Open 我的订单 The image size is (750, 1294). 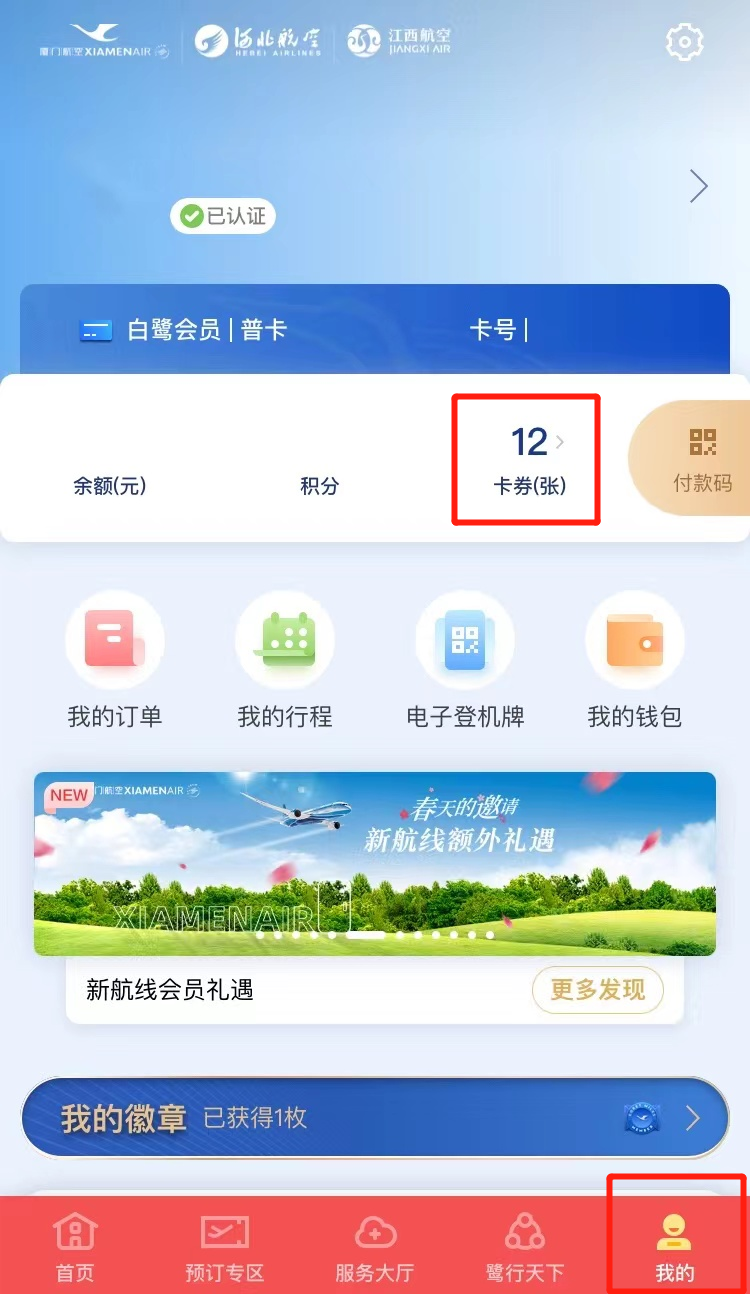114,660
